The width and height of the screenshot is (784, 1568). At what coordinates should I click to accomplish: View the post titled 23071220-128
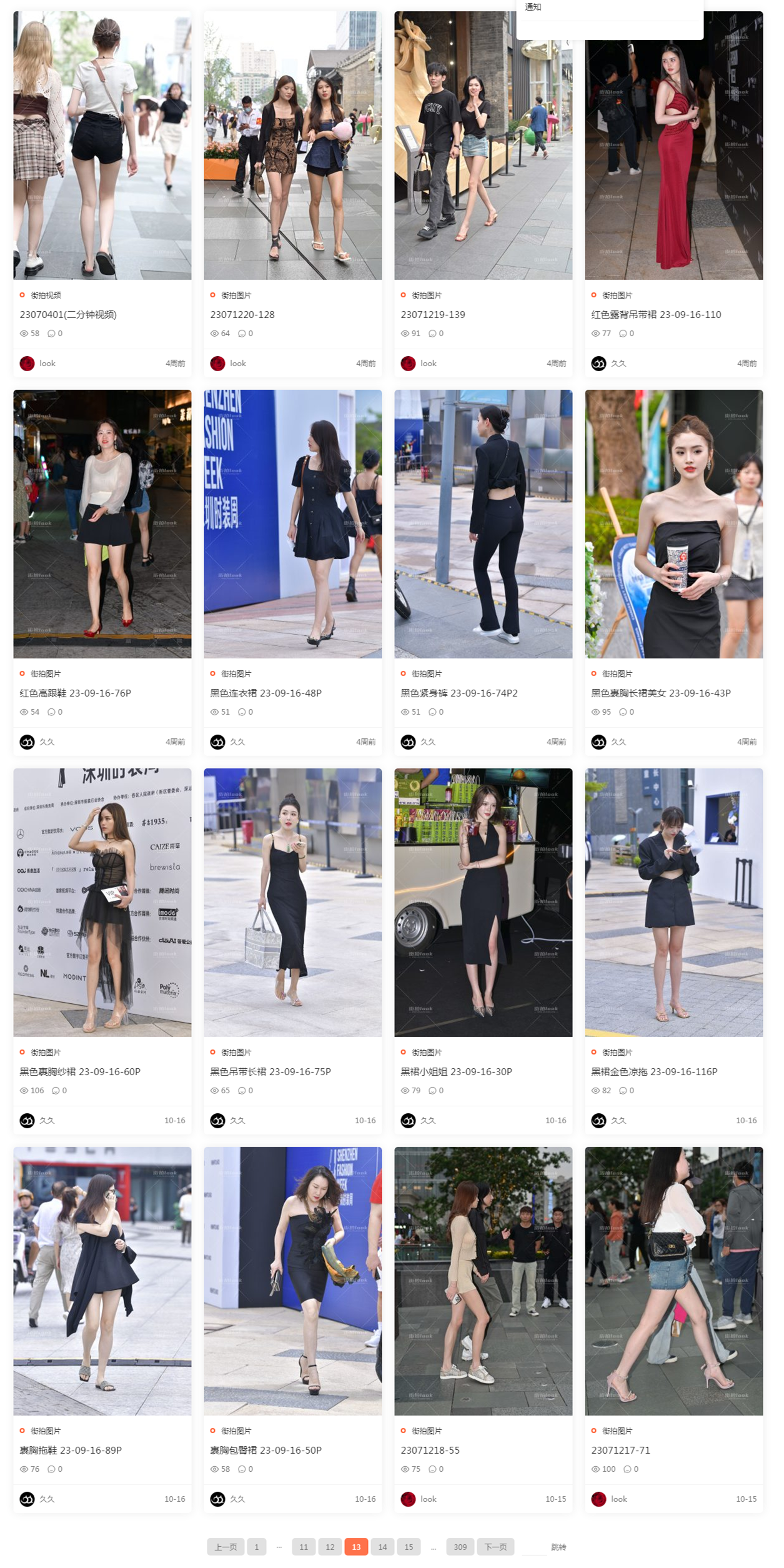tap(242, 314)
